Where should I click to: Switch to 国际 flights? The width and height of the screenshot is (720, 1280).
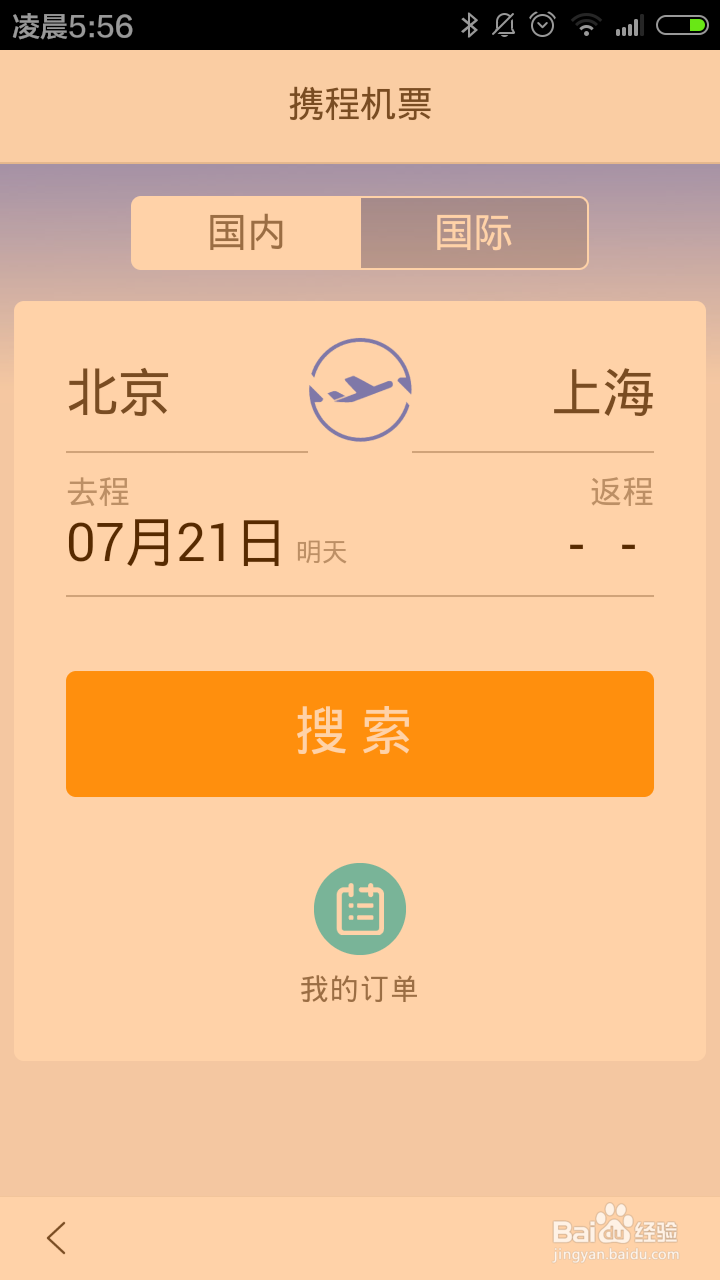point(474,233)
